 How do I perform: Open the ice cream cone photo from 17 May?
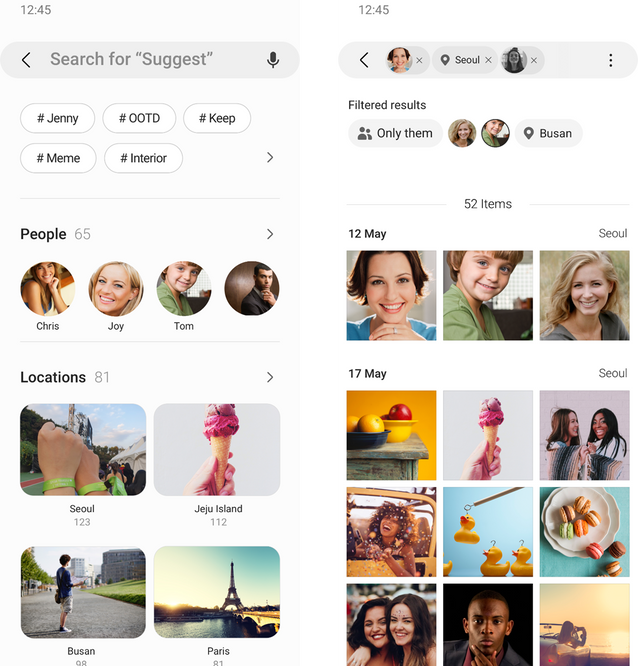[x=488, y=435]
